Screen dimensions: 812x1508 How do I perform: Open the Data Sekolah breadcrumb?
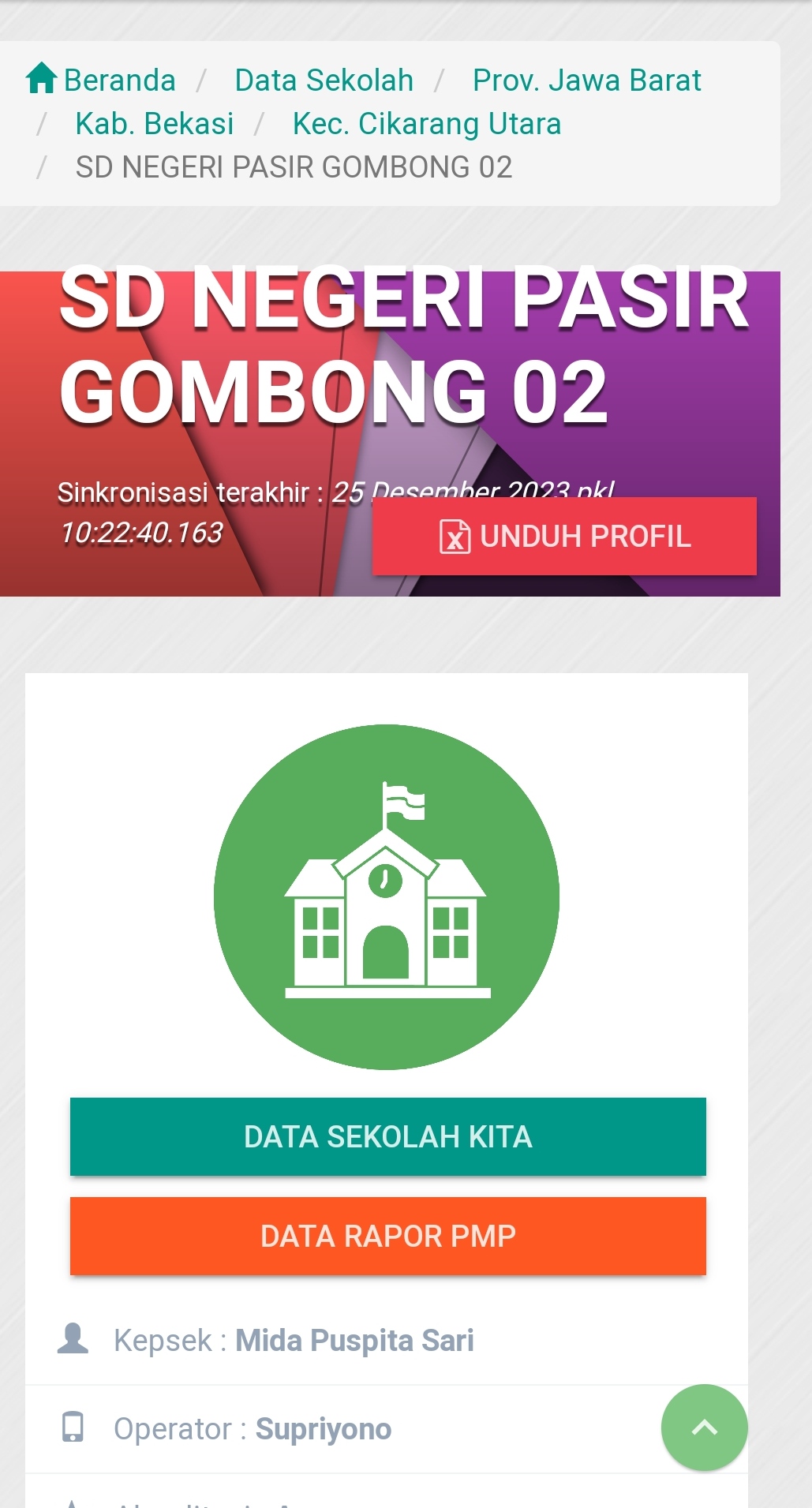click(324, 80)
